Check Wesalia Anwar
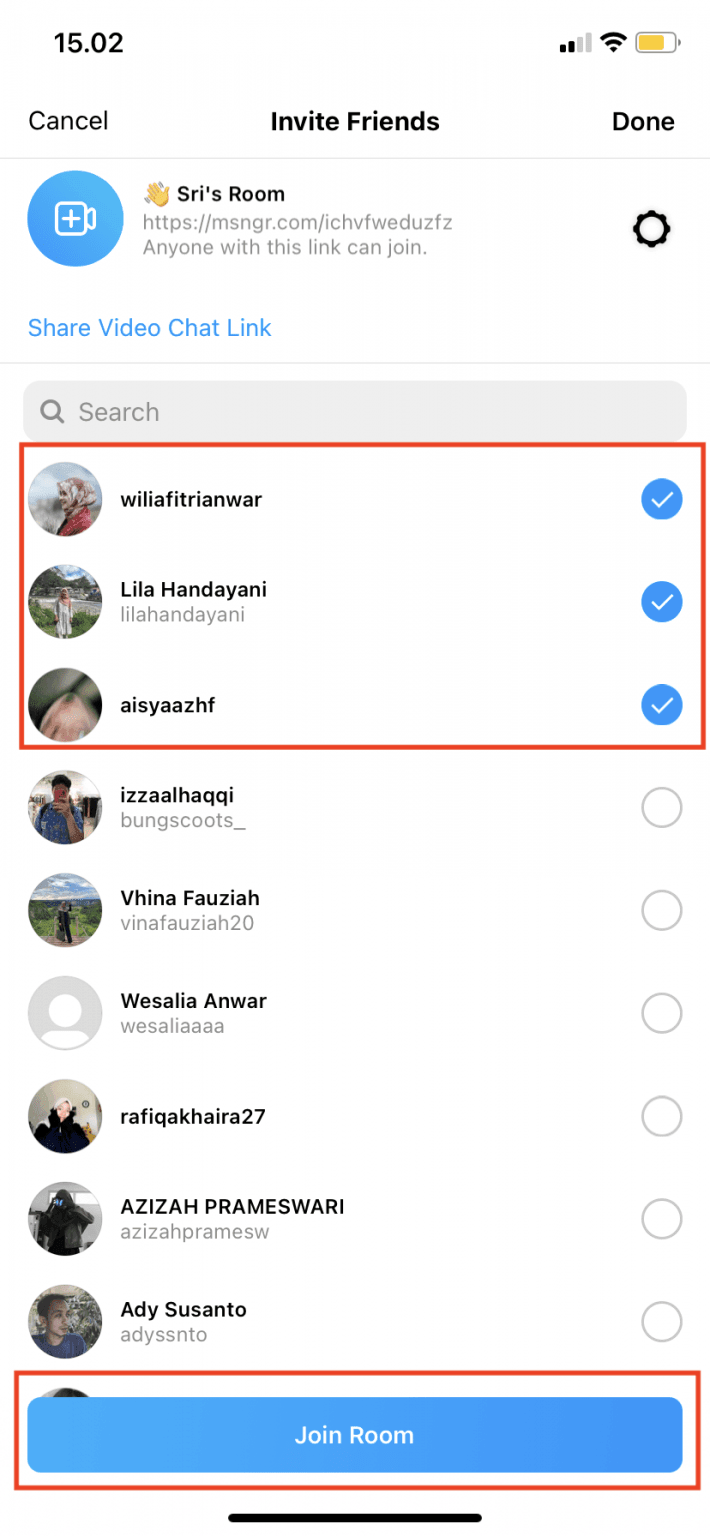Screen dimensions: 710x1536 point(661,1014)
